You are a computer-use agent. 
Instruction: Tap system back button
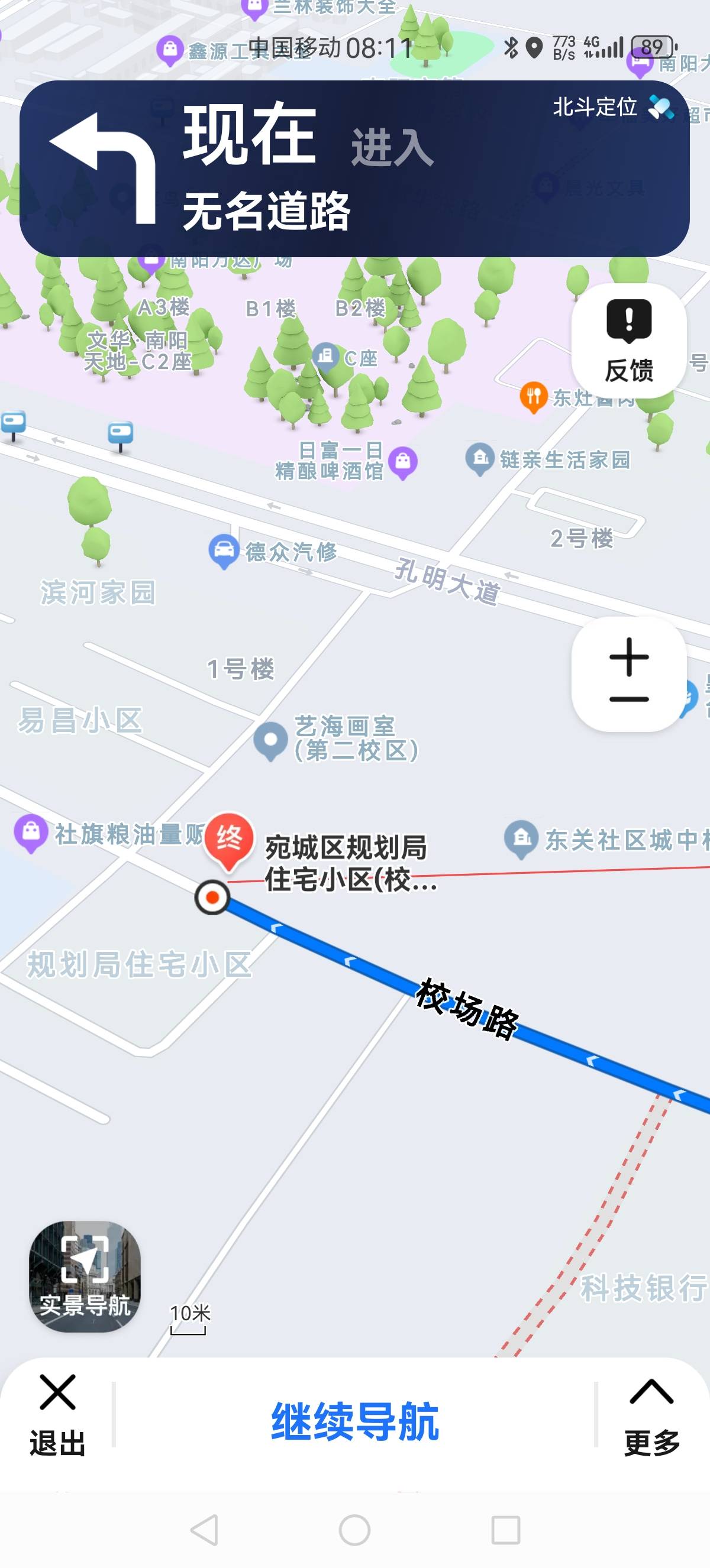point(204,1530)
